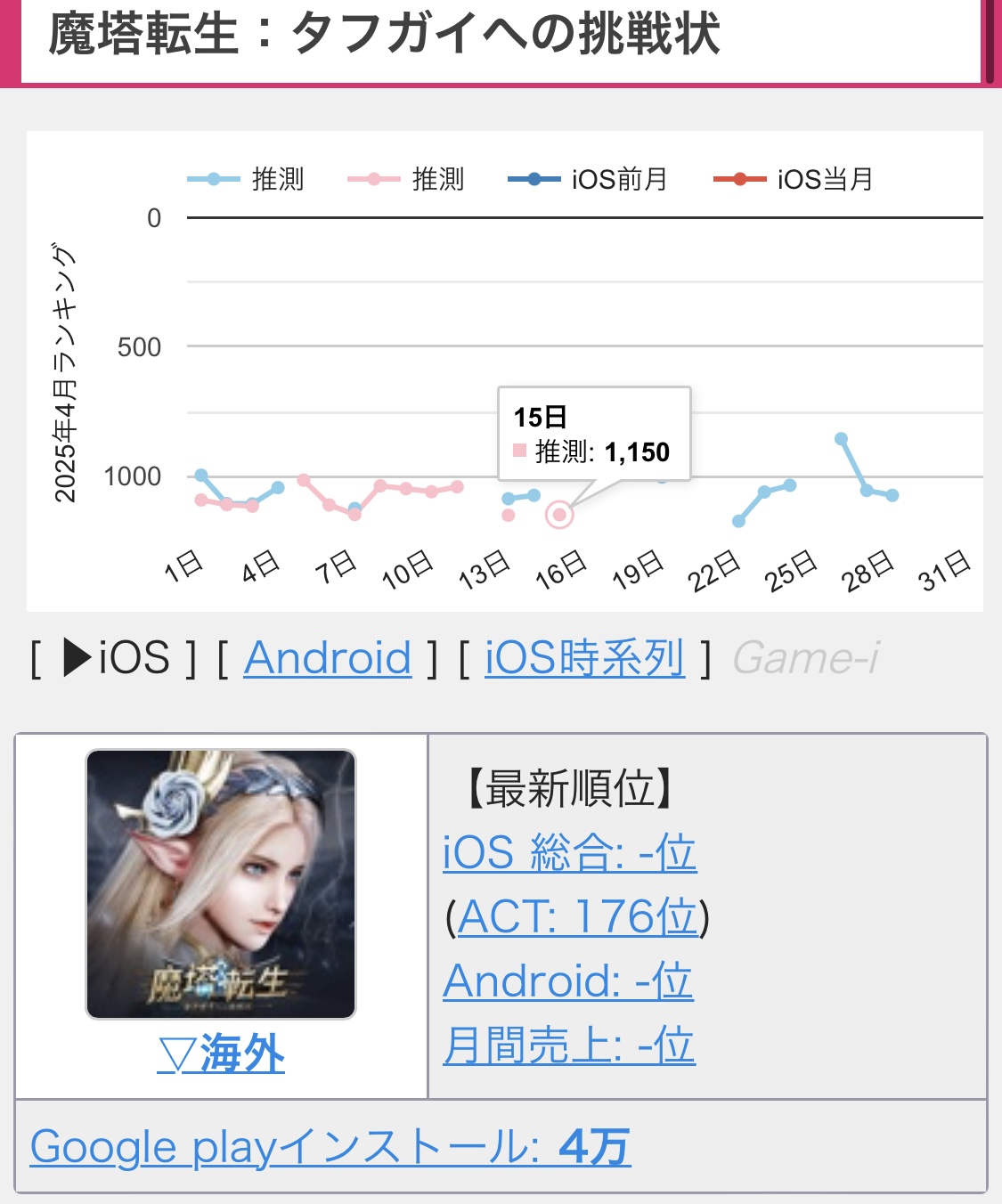Open Google playインストール: 4万 link

(330, 1147)
